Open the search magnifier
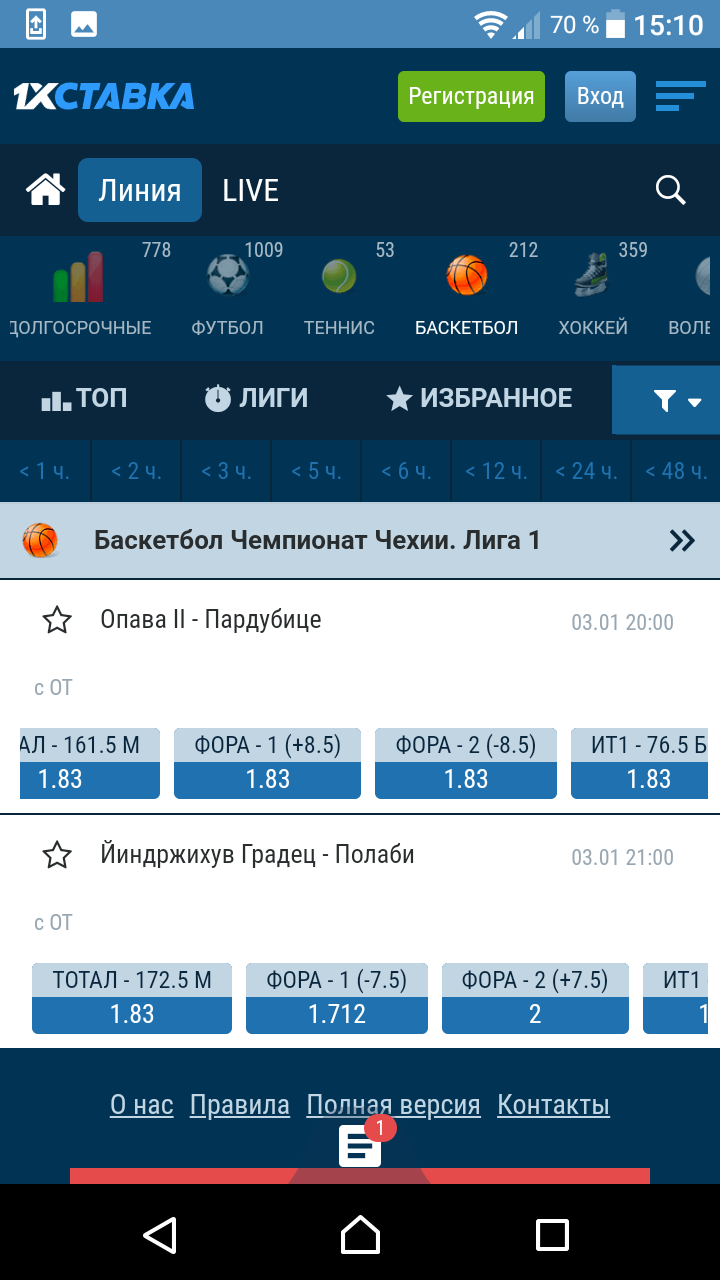 pyautogui.click(x=670, y=190)
